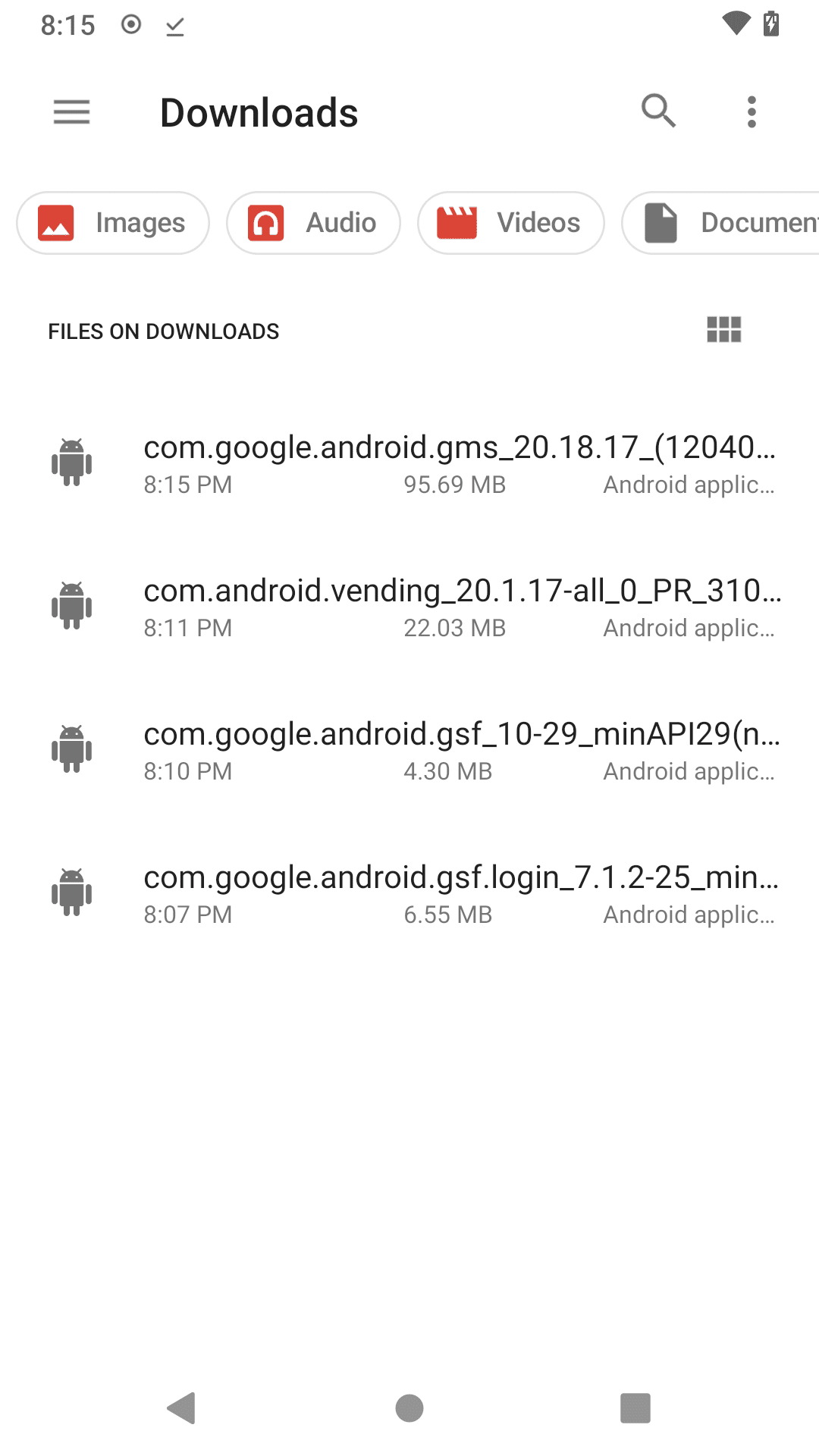Viewport: 819px width, 1456px height.
Task: Switch to grid view layout
Action: tap(723, 330)
